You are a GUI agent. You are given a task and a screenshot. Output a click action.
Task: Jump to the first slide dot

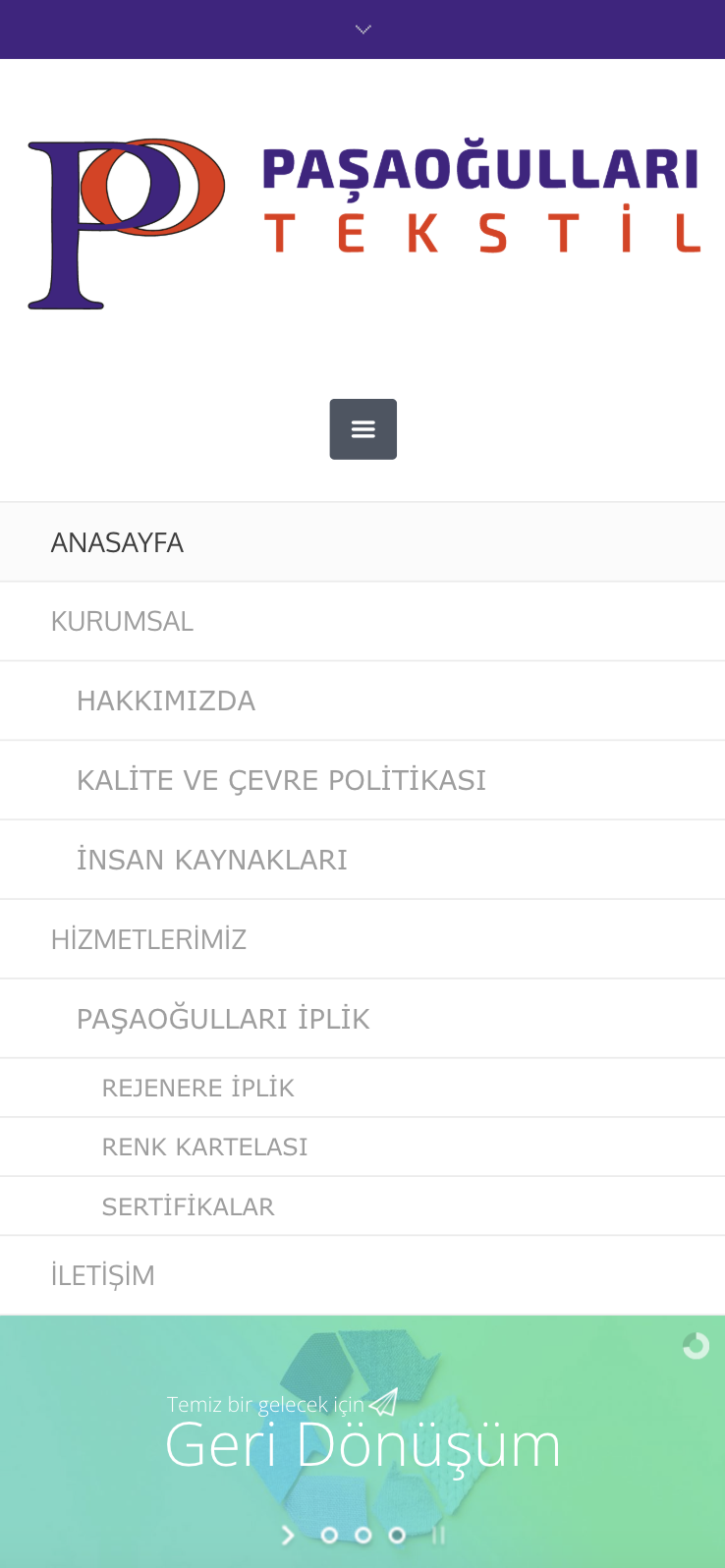pyautogui.click(x=329, y=1535)
